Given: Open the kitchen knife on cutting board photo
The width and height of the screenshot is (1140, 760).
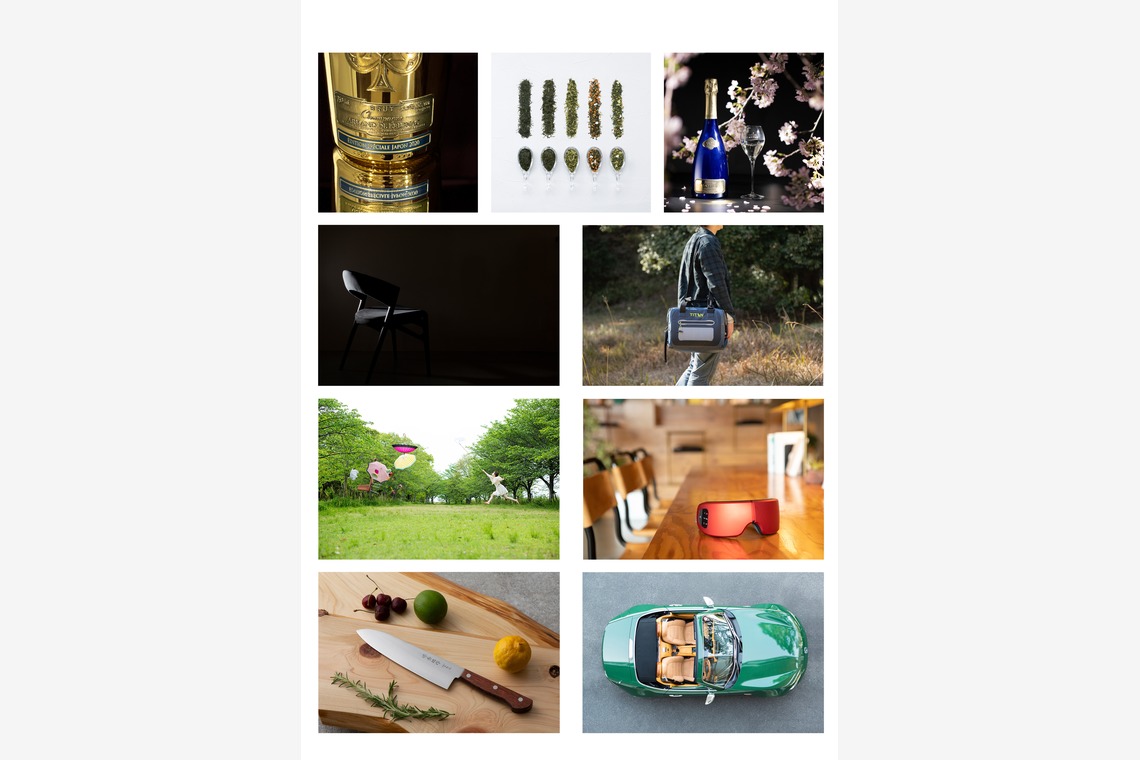Looking at the screenshot, I should [438, 652].
